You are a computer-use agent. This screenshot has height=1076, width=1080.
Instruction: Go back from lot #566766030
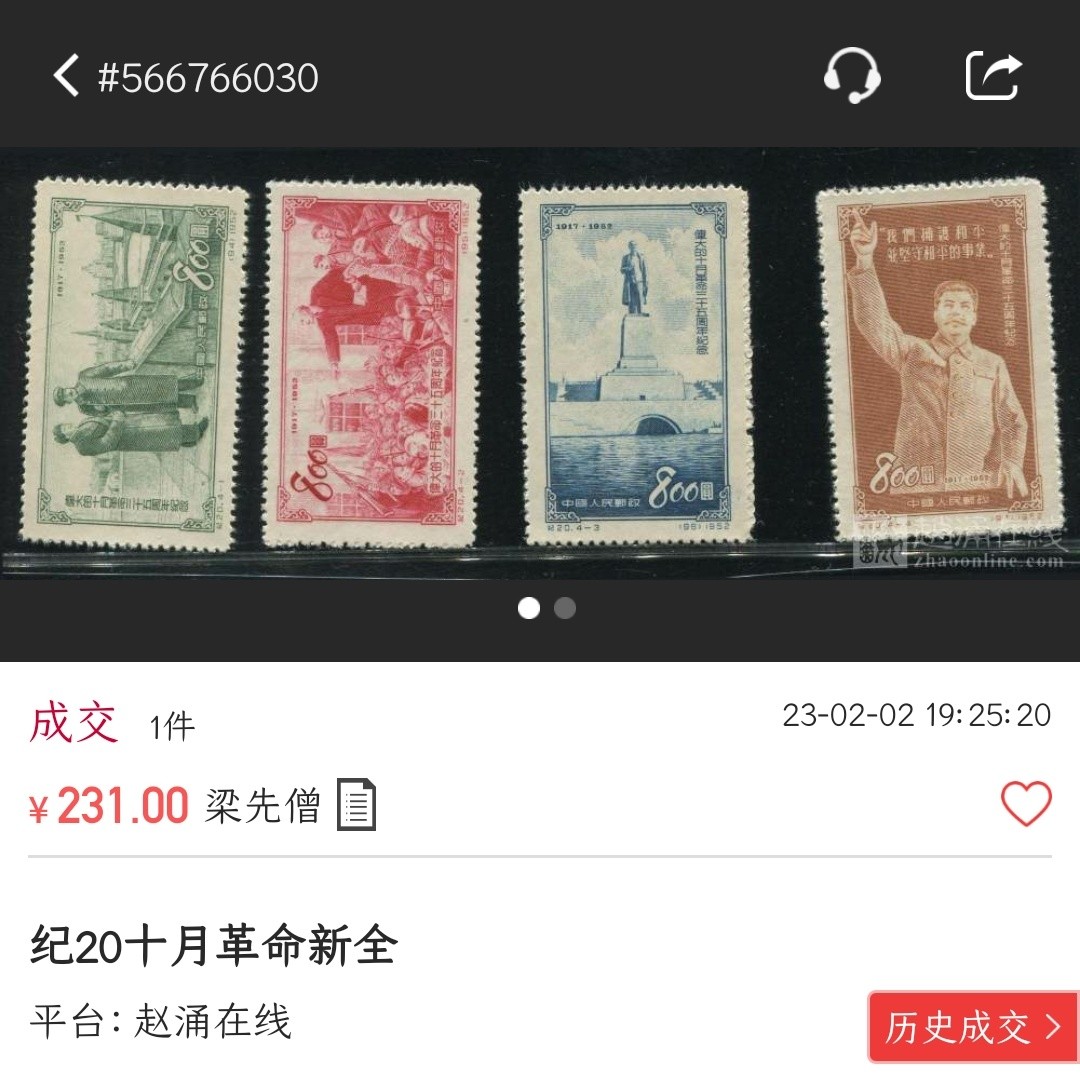66,76
